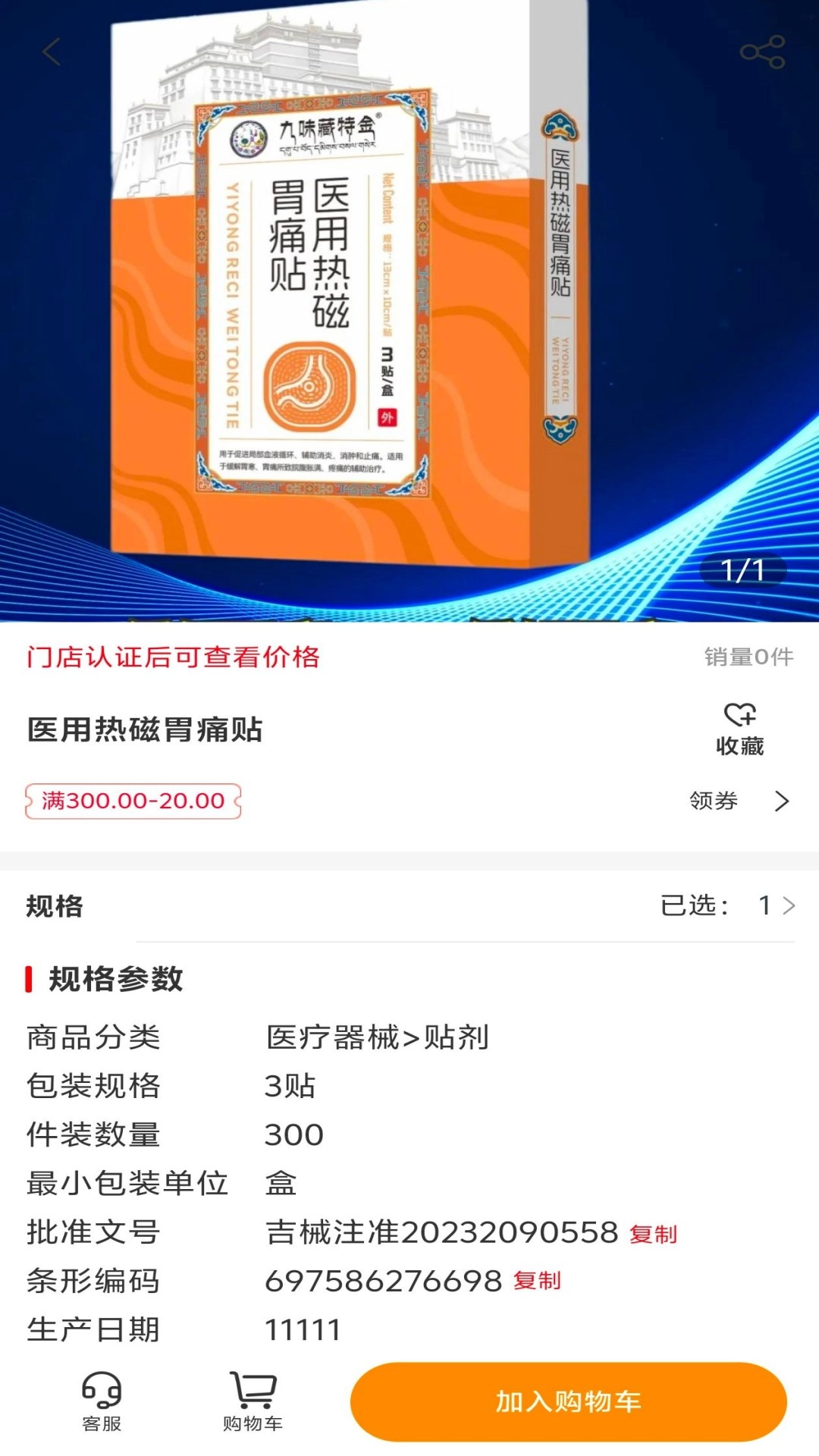Add product to favorites with 收藏
Screen dimensions: 819x1456
[739, 730]
